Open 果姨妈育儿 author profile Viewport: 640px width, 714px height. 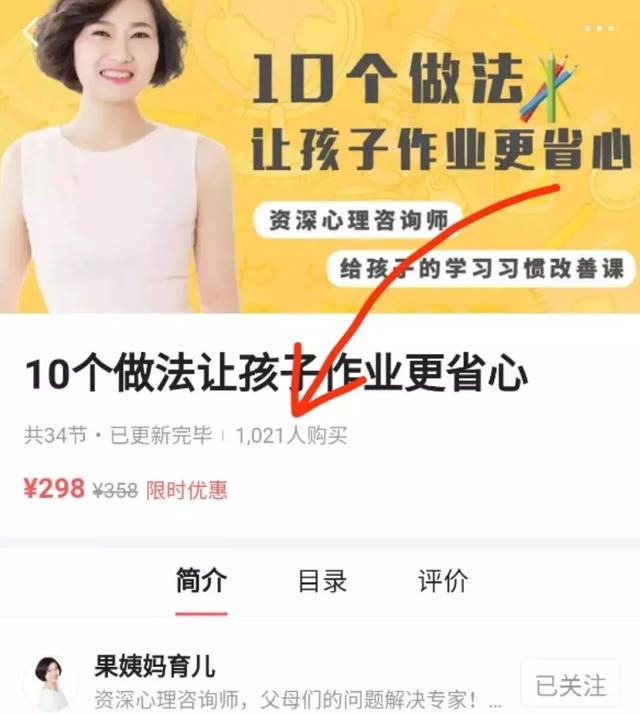[154, 666]
